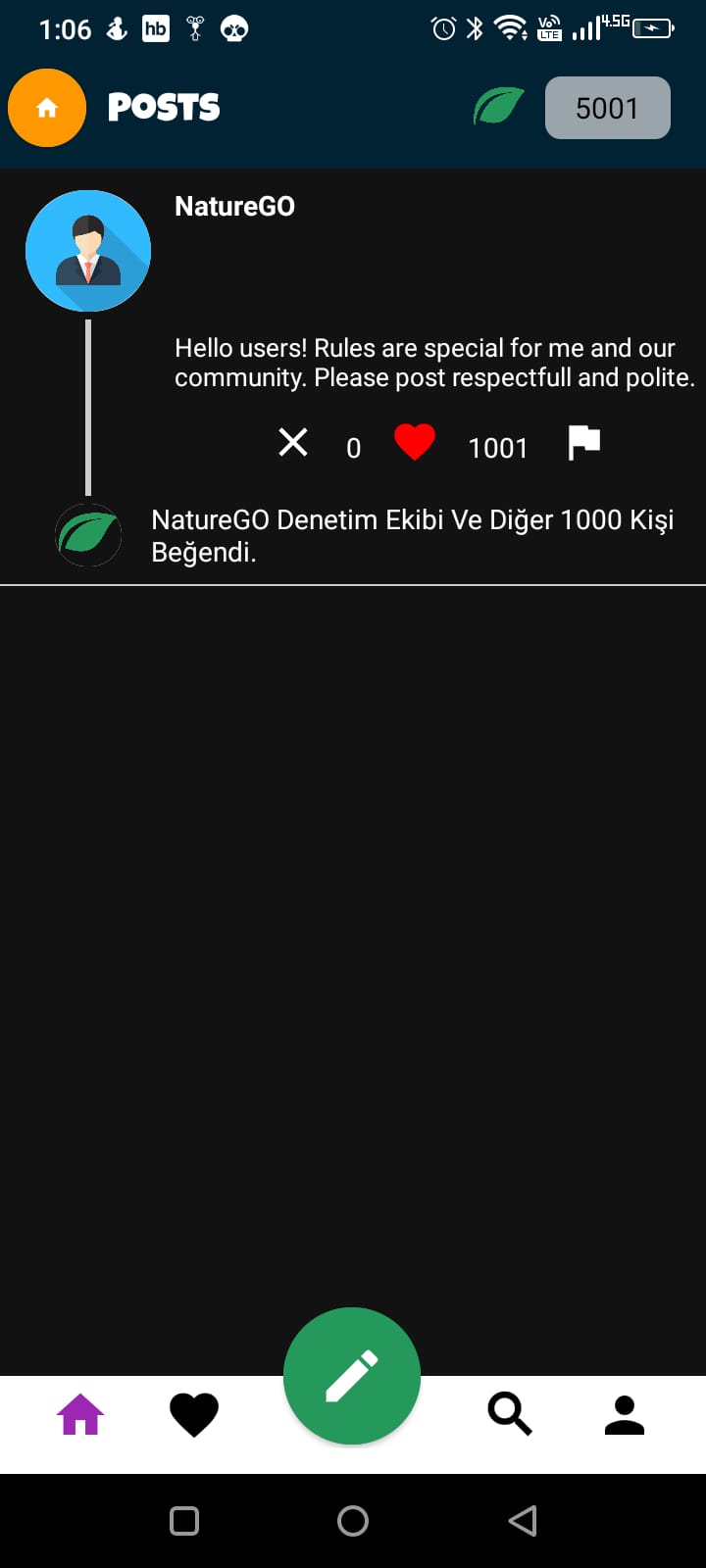
Task: Compose a new post with the pencil button
Action: [x=352, y=1376]
